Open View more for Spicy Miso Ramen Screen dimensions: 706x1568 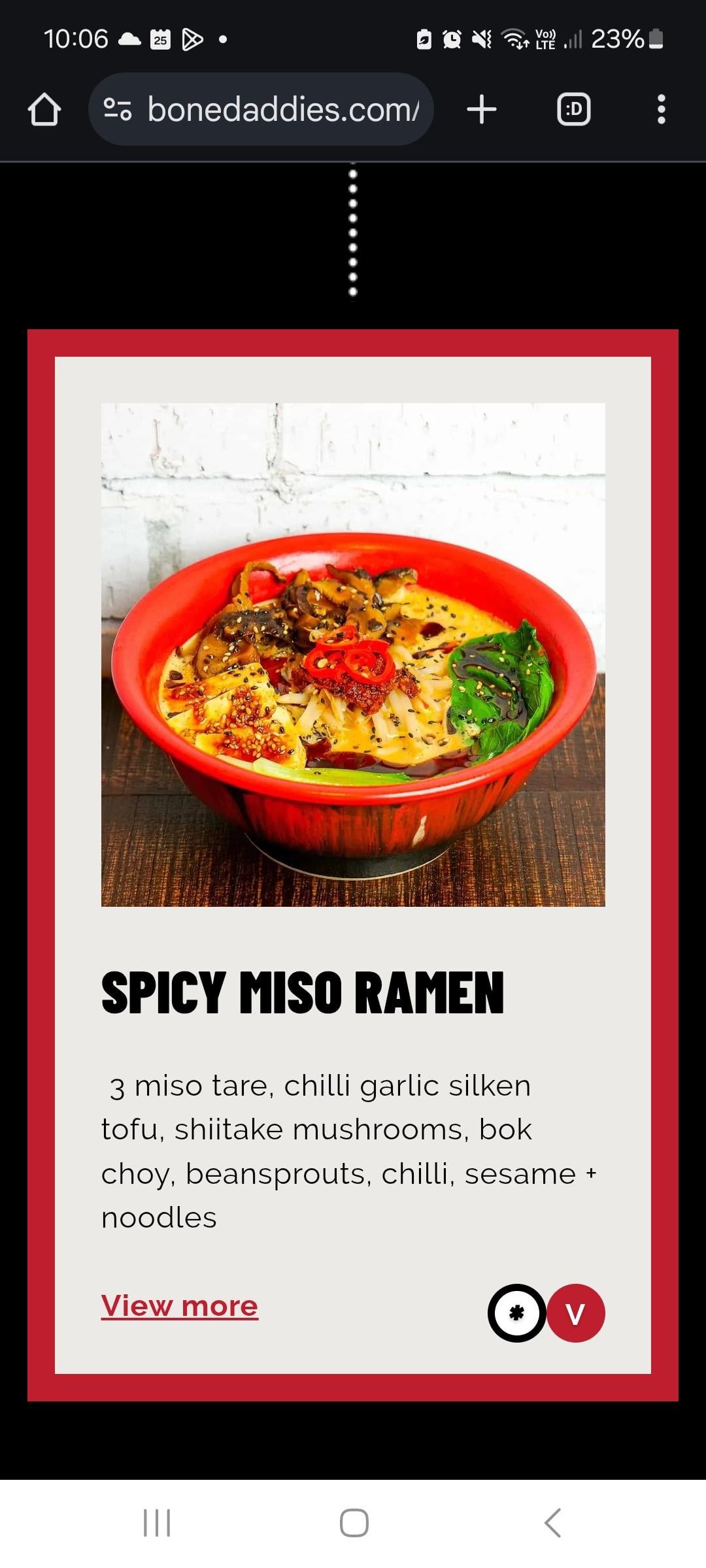point(179,1307)
